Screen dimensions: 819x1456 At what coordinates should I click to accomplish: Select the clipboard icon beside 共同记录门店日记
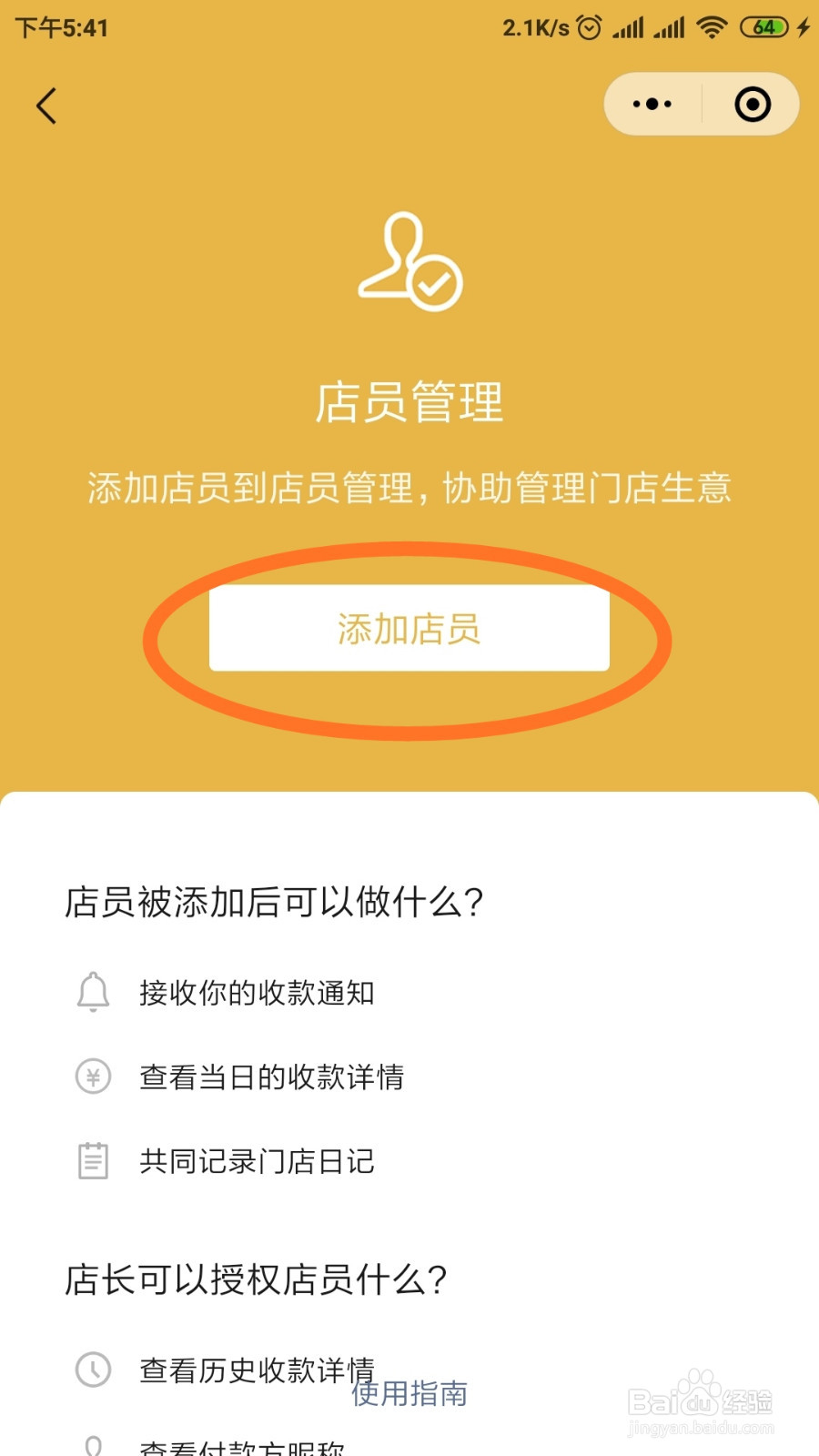(x=92, y=1160)
